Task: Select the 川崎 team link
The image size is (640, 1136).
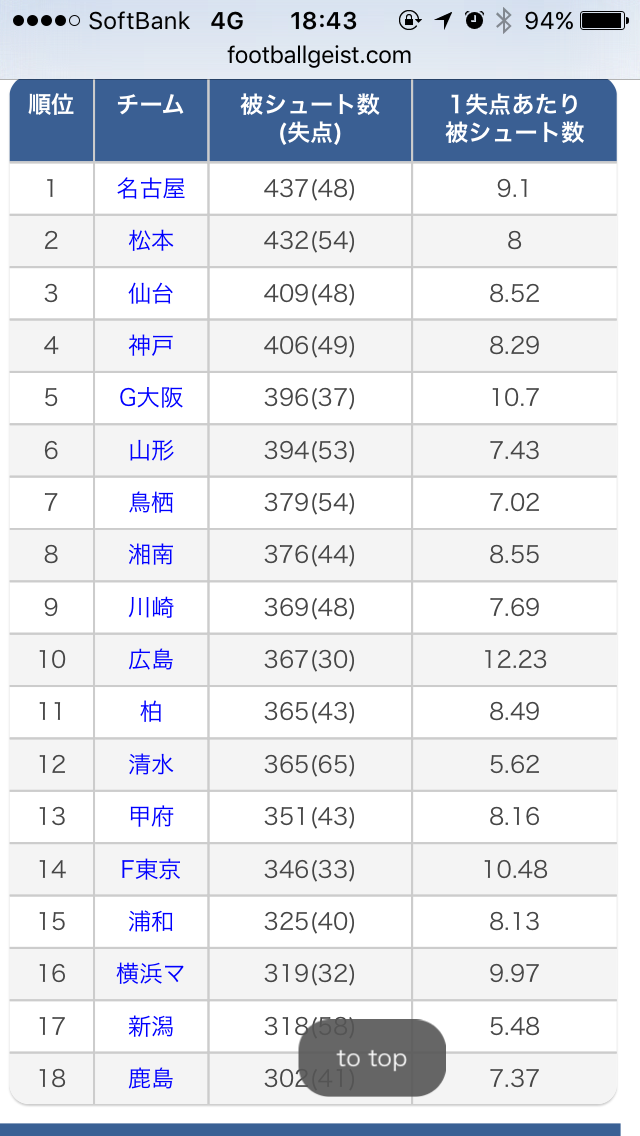Action: point(151,607)
